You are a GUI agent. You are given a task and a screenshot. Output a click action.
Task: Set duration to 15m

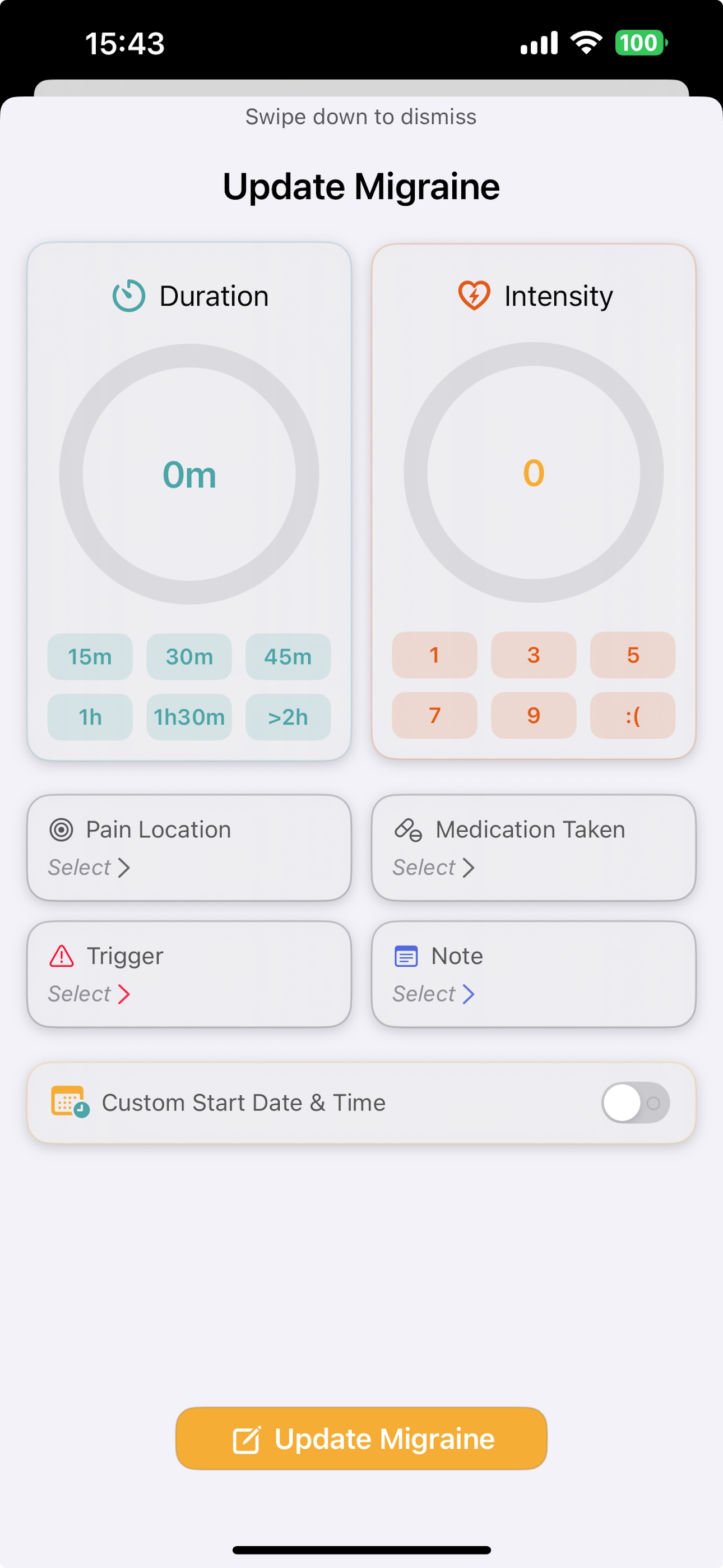(x=90, y=657)
